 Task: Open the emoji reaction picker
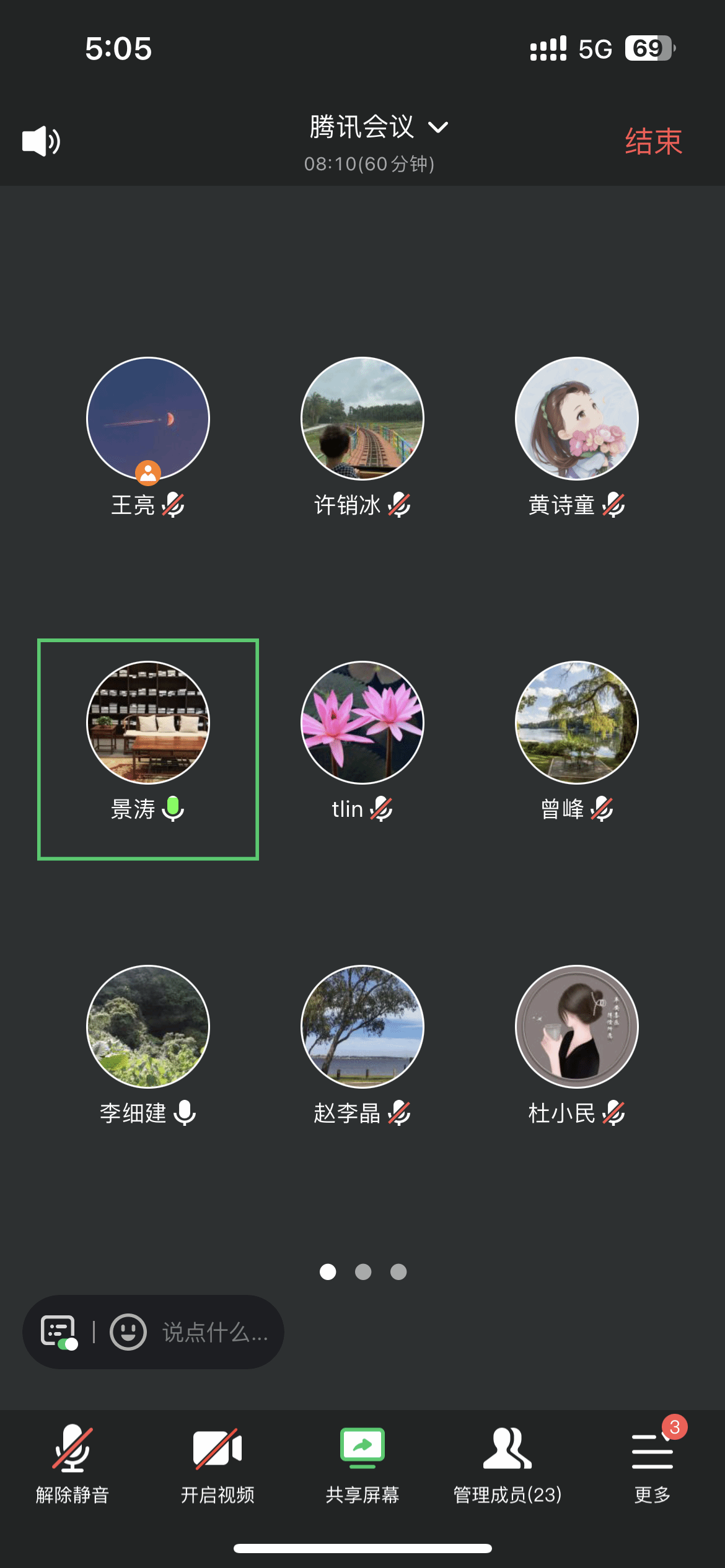128,1331
